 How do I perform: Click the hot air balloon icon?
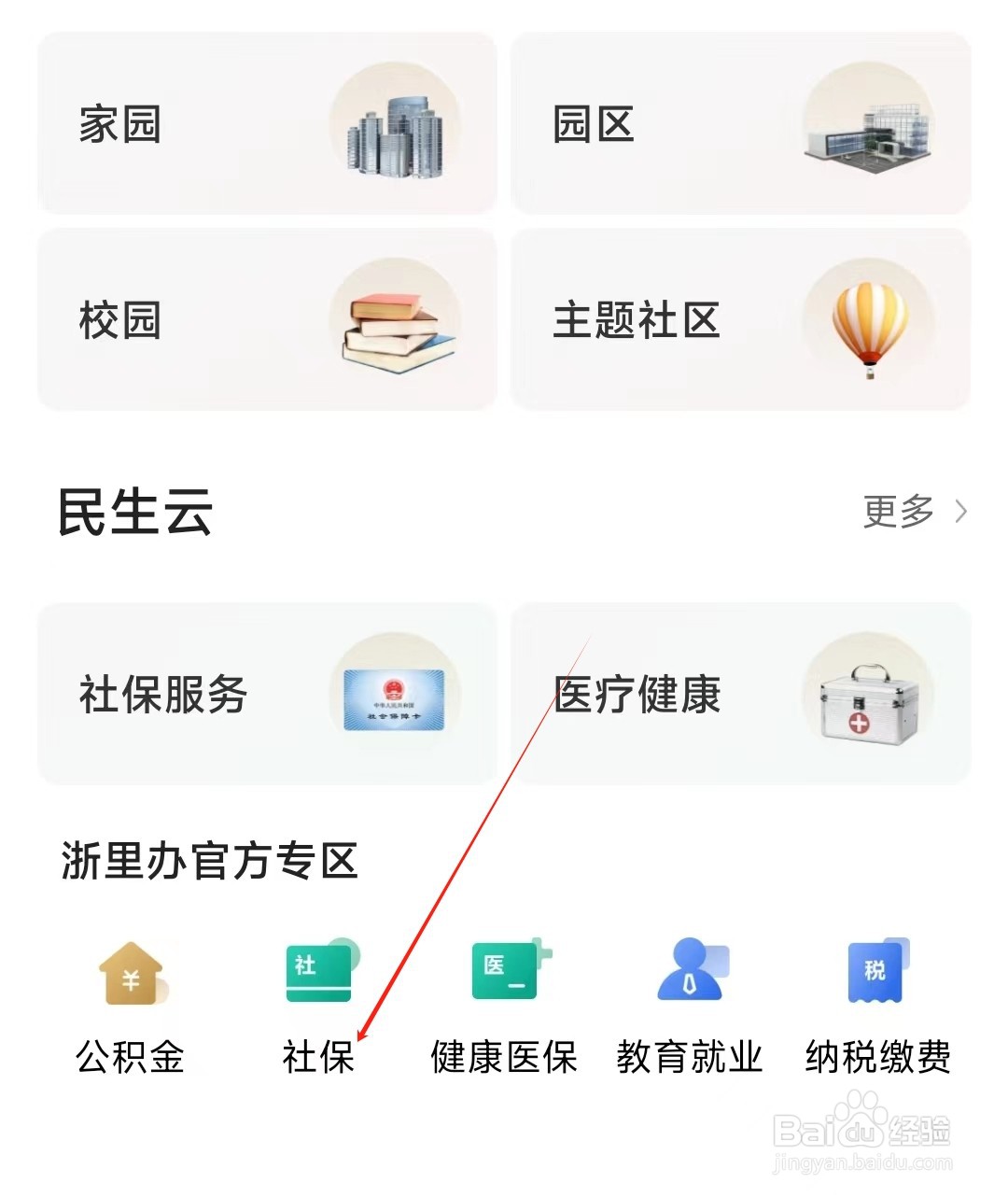pyautogui.click(x=866, y=322)
